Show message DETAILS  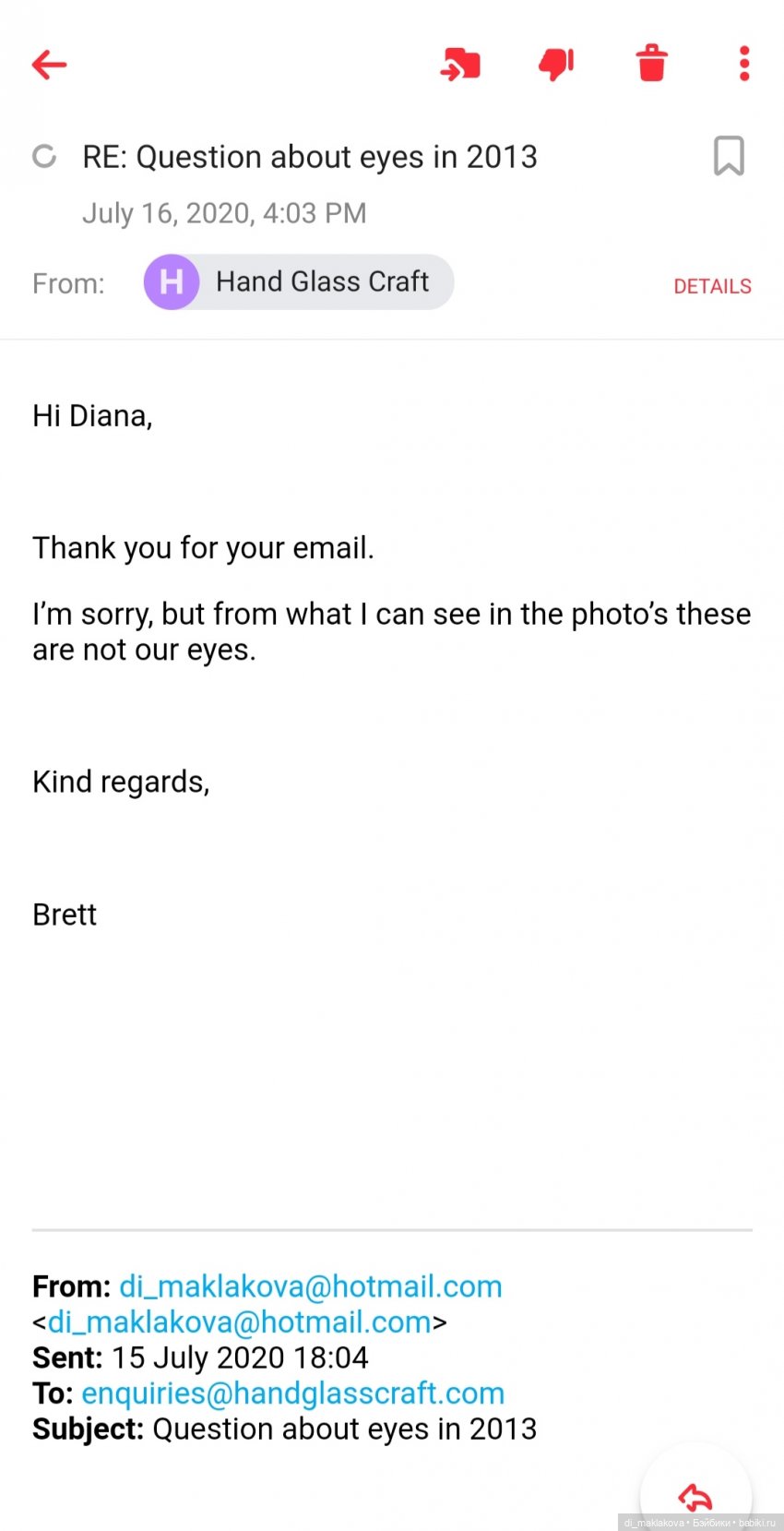click(712, 286)
